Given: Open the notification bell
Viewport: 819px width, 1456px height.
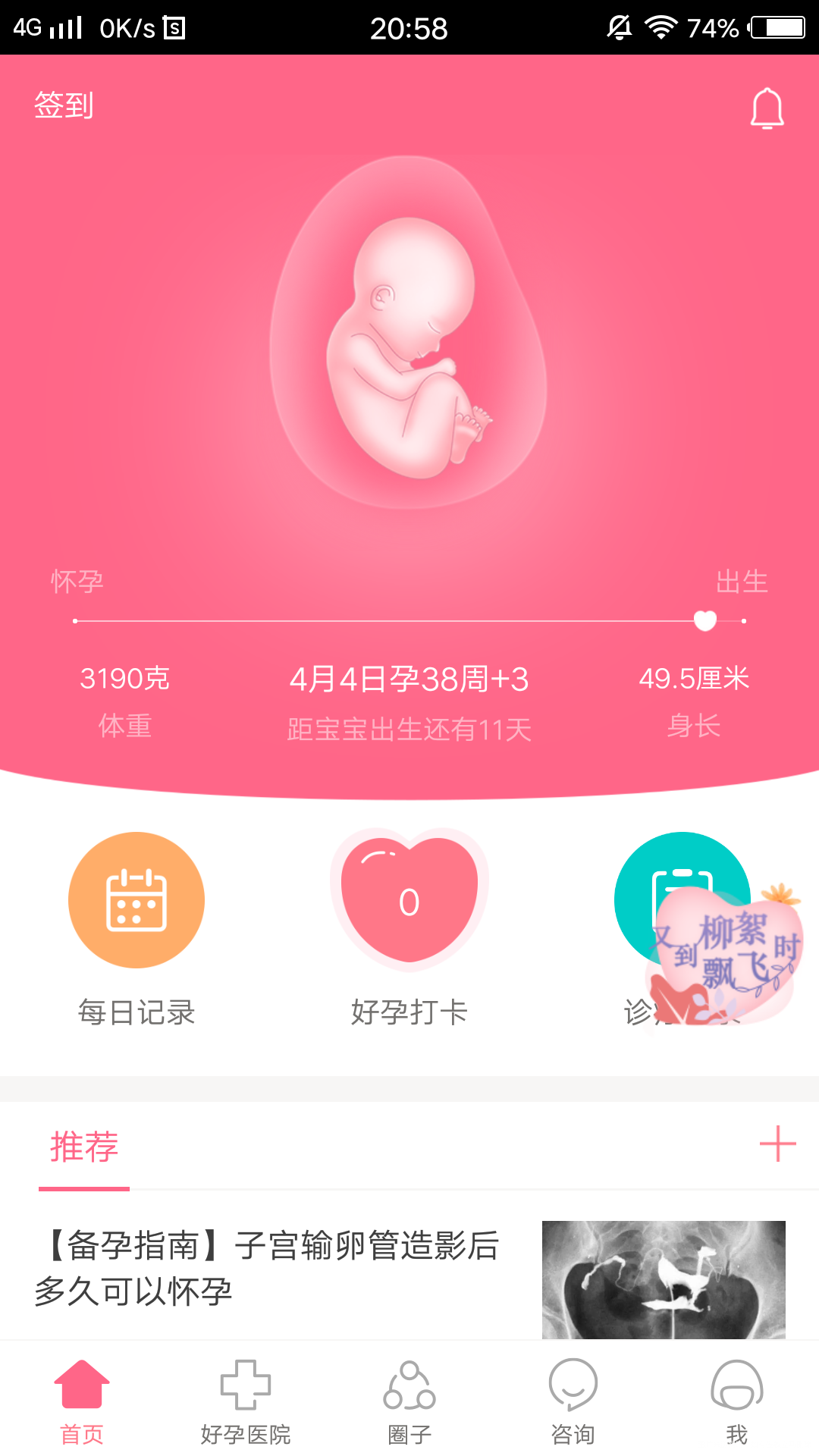Looking at the screenshot, I should point(767,108).
